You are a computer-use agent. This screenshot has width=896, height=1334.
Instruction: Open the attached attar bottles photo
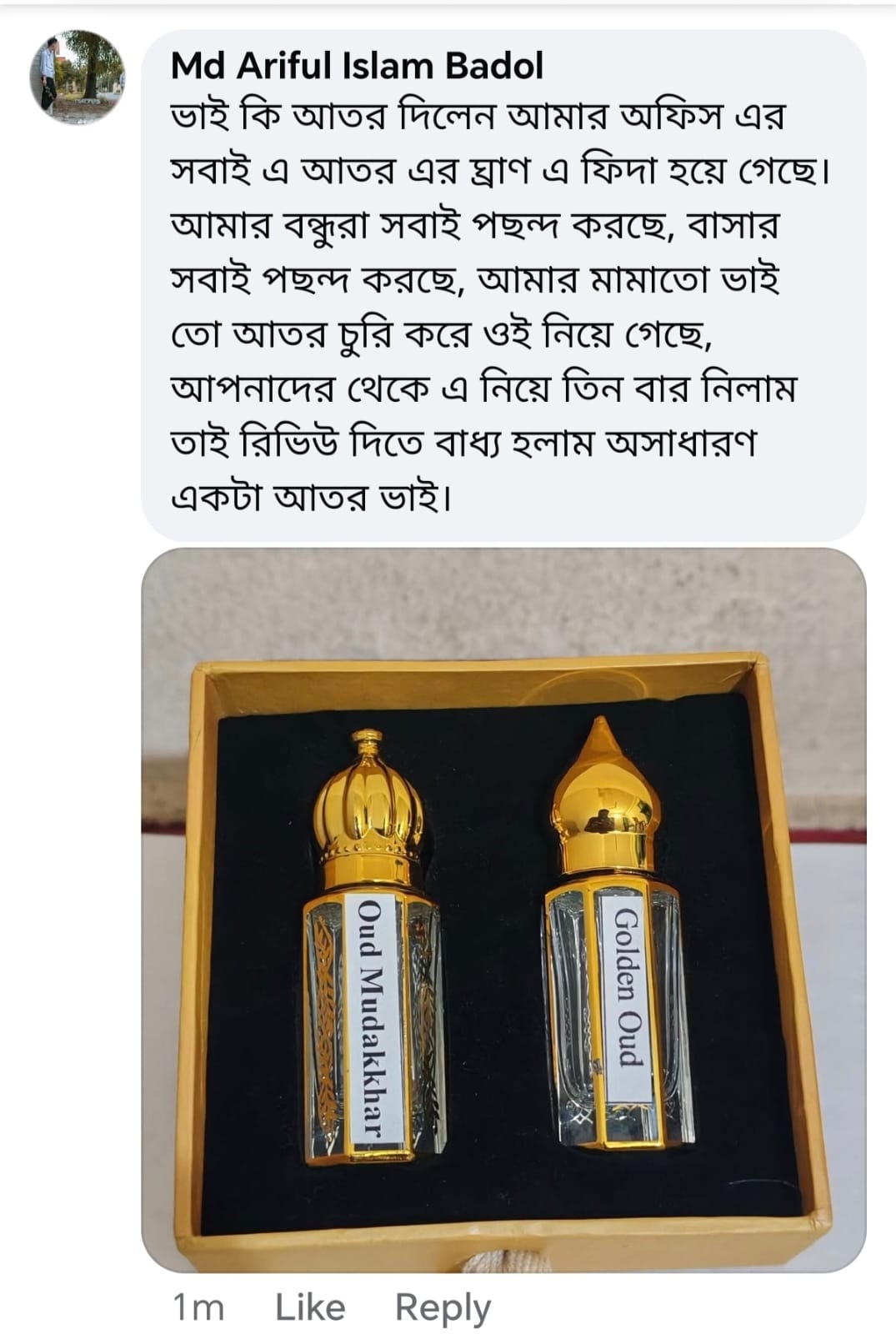click(503, 909)
